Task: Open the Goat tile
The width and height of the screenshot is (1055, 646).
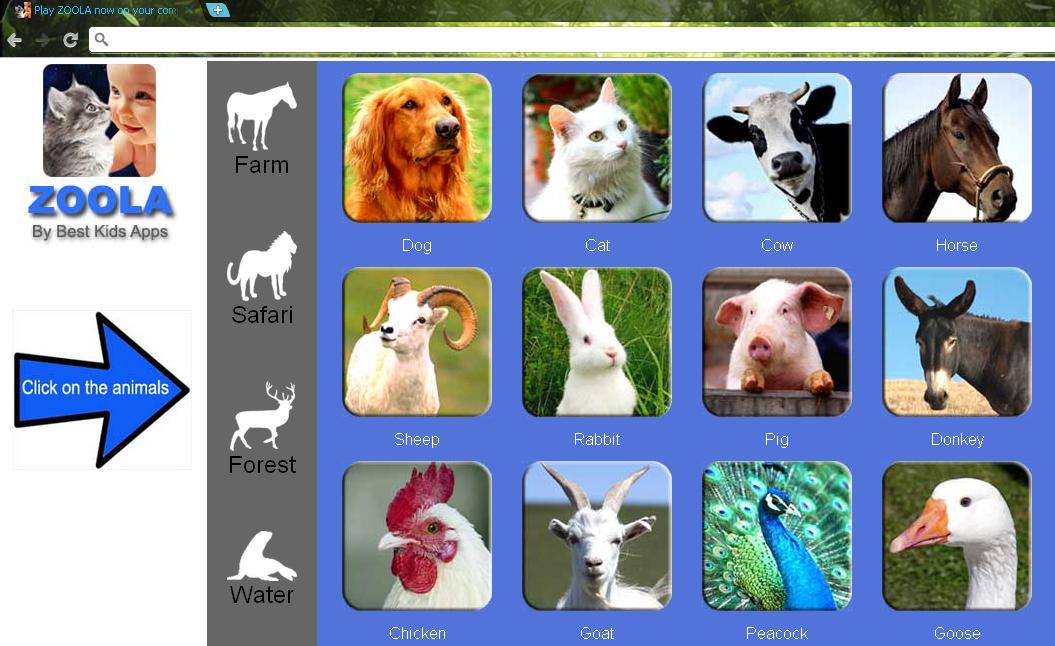Action: [597, 536]
